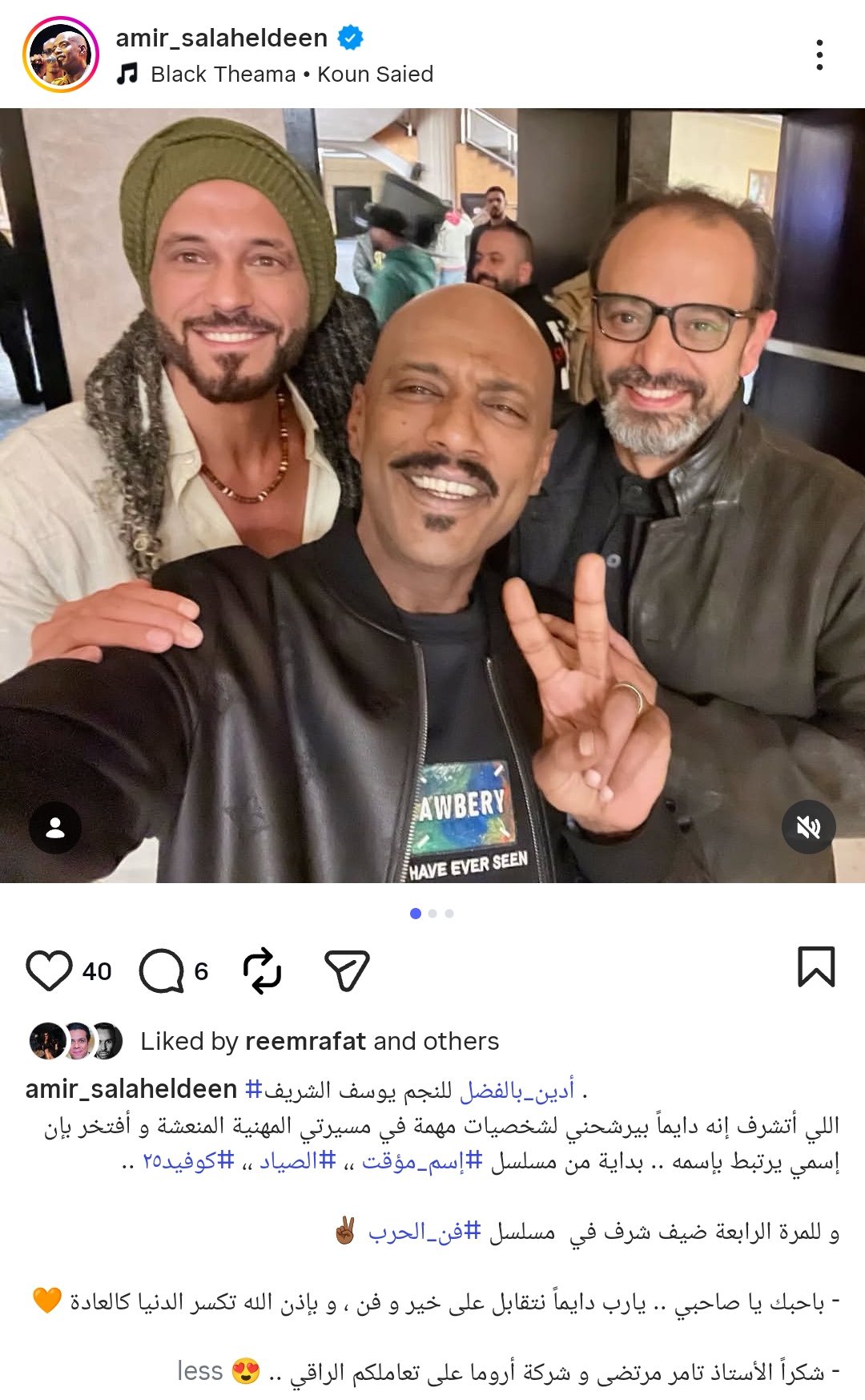
Task: Like this post with the heart
Action: [x=50, y=970]
